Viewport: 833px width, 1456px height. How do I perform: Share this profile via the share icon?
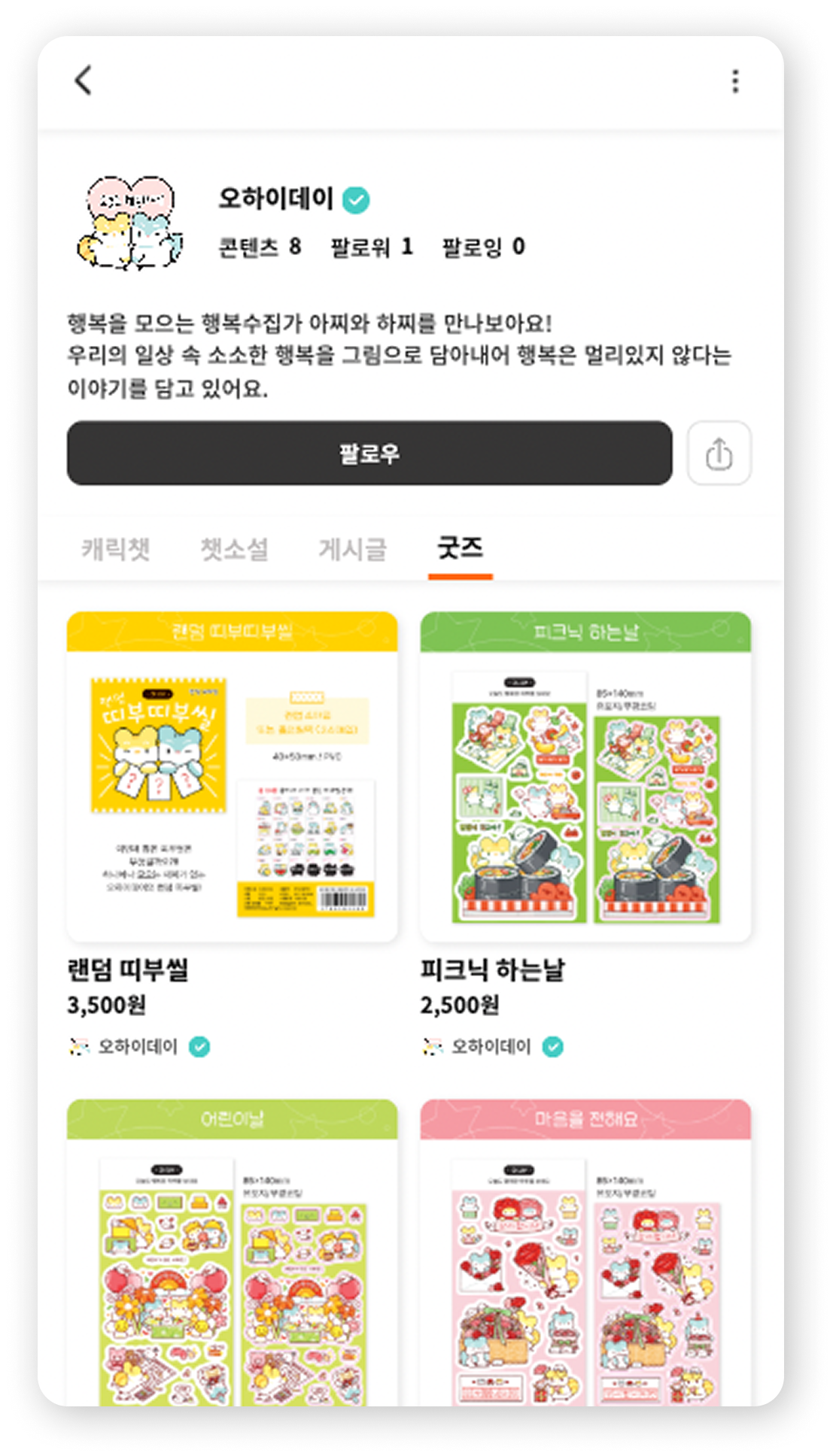tap(719, 453)
